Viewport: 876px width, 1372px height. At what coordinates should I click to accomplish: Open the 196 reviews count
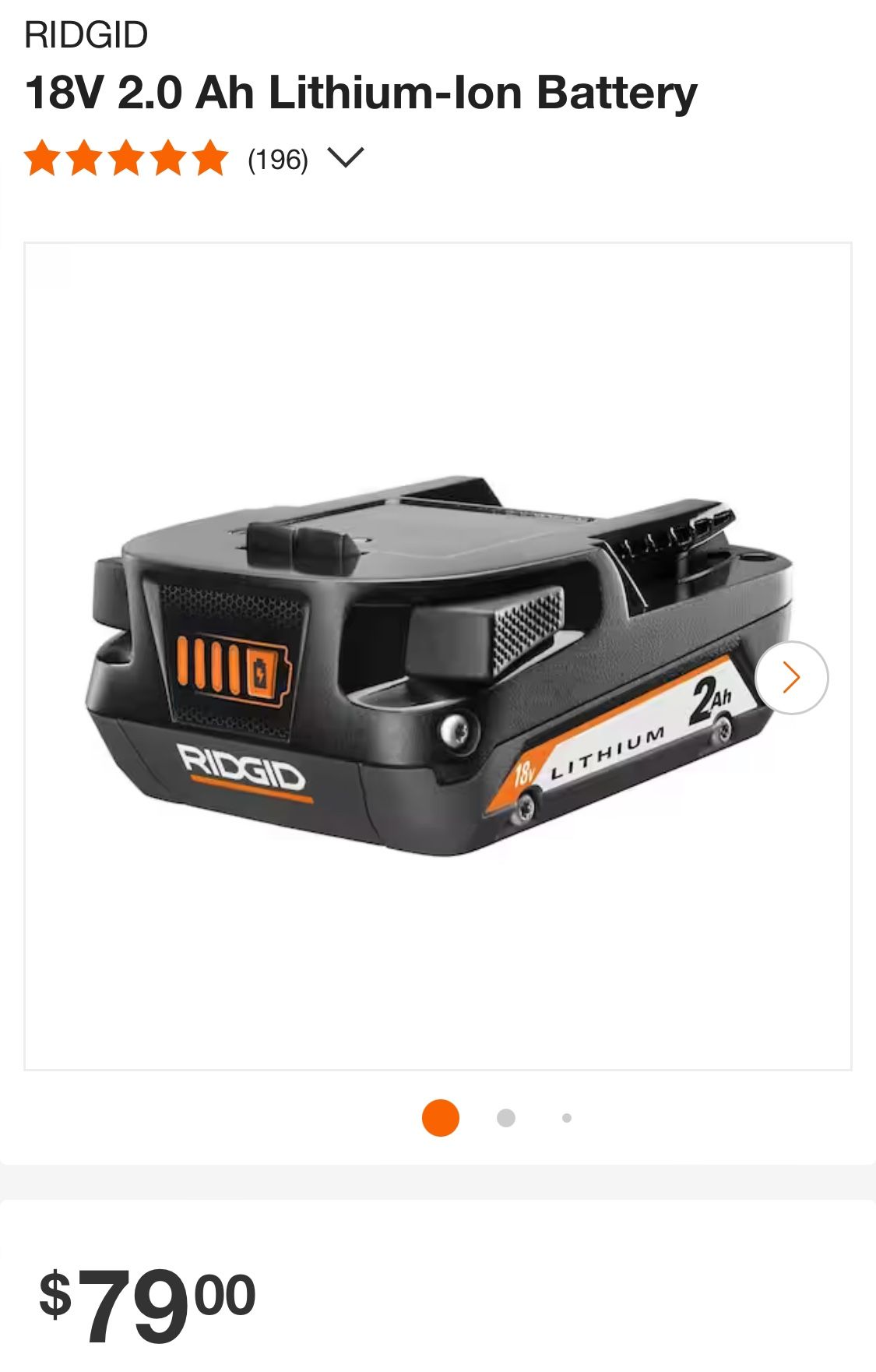278,160
